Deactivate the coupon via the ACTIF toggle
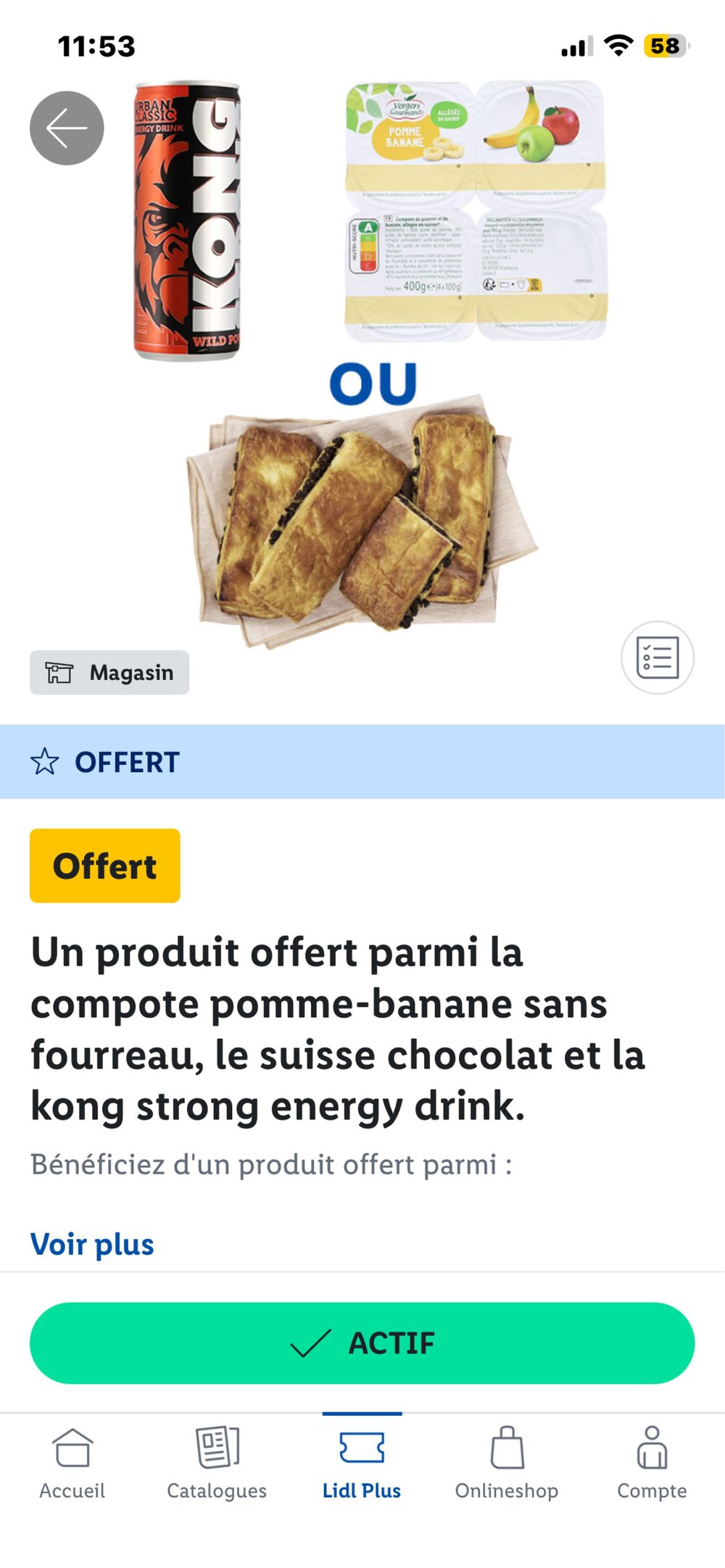Screen dimensions: 725x1568 coord(362,1342)
